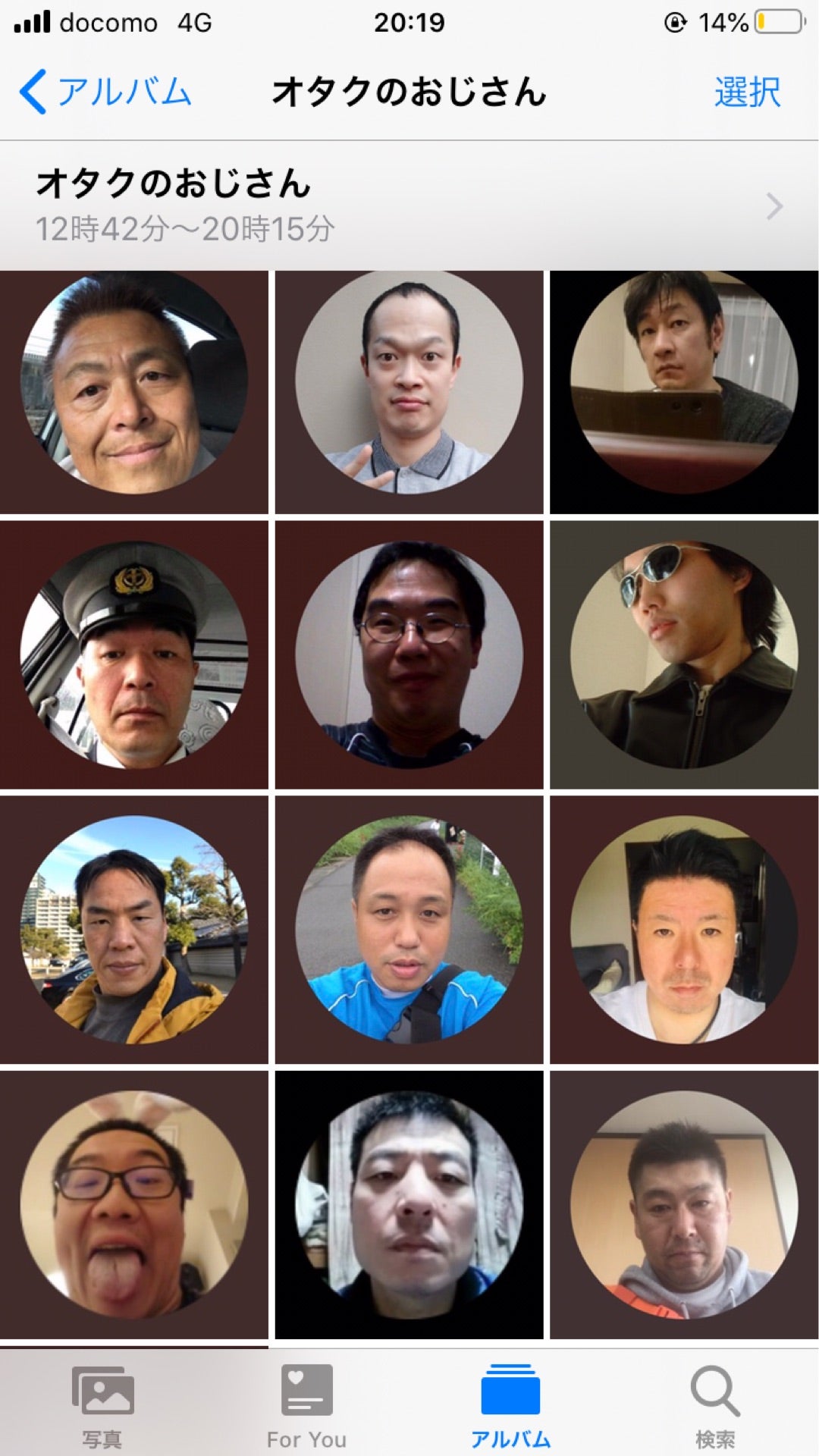
Task: Open photo of man with round glasses
Action: click(409, 655)
